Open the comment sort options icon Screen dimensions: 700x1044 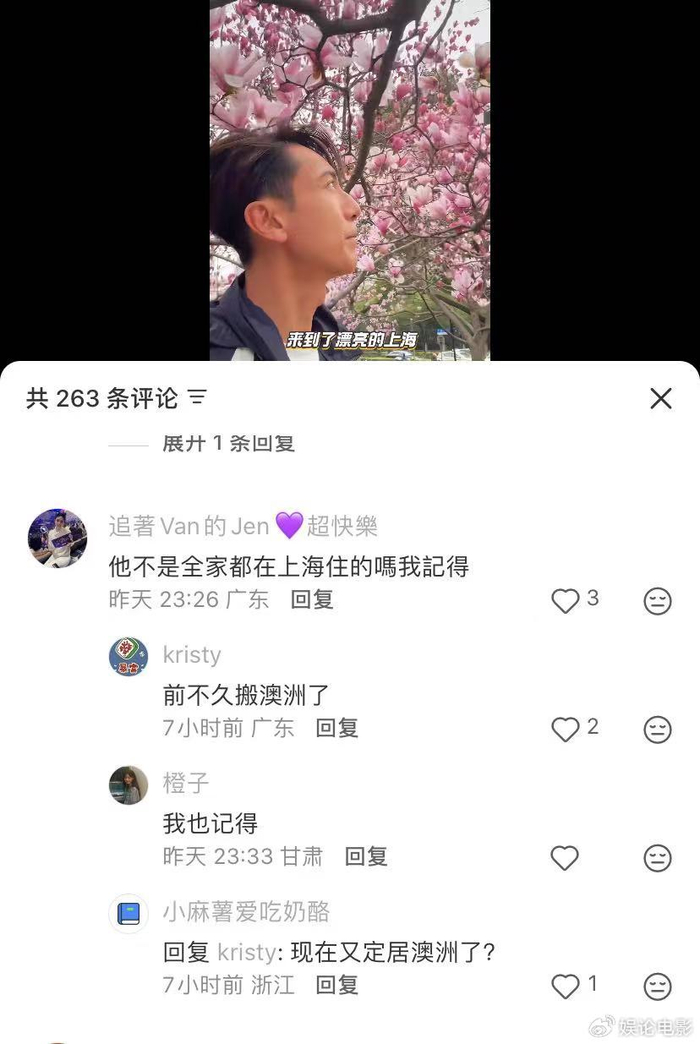pyautogui.click(x=197, y=398)
